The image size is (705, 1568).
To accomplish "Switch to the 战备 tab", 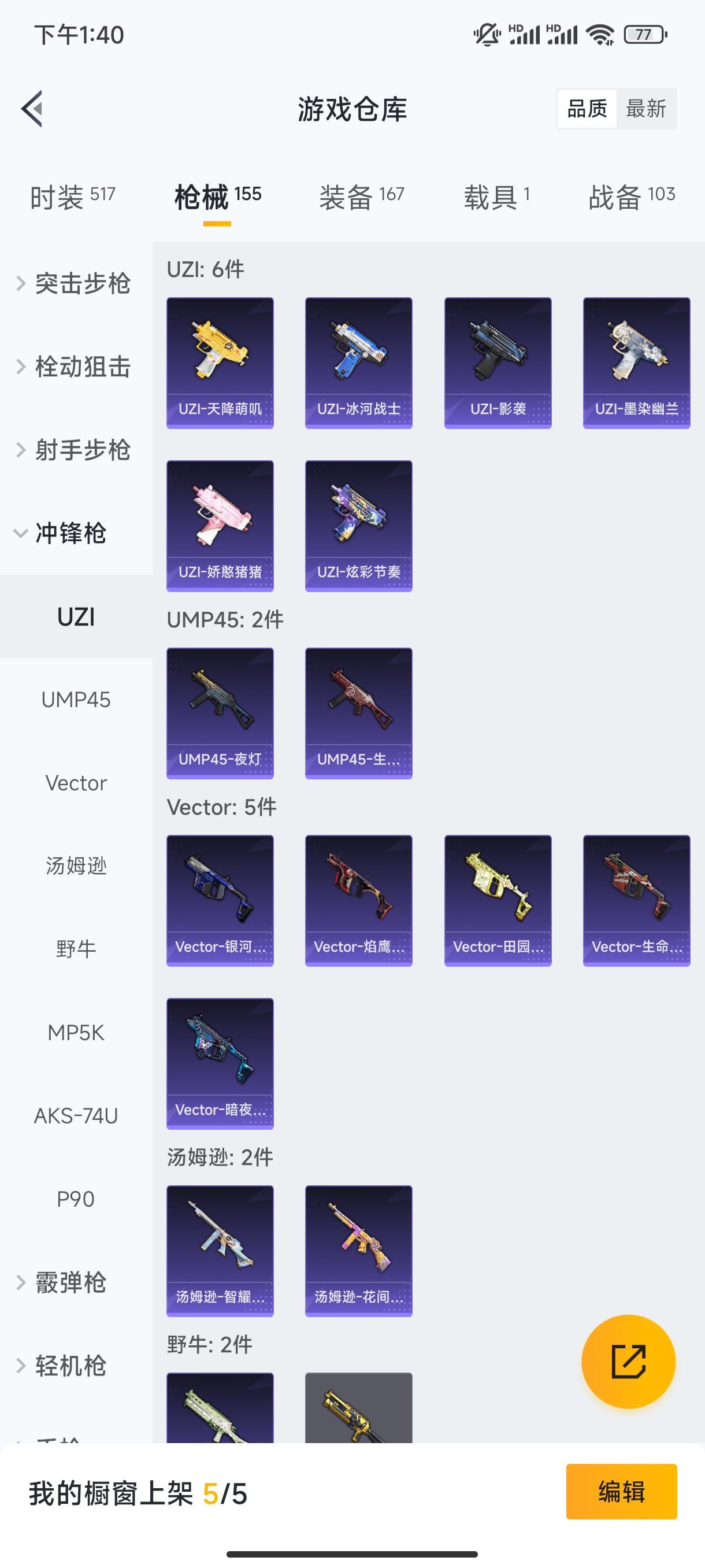I will pos(632,197).
